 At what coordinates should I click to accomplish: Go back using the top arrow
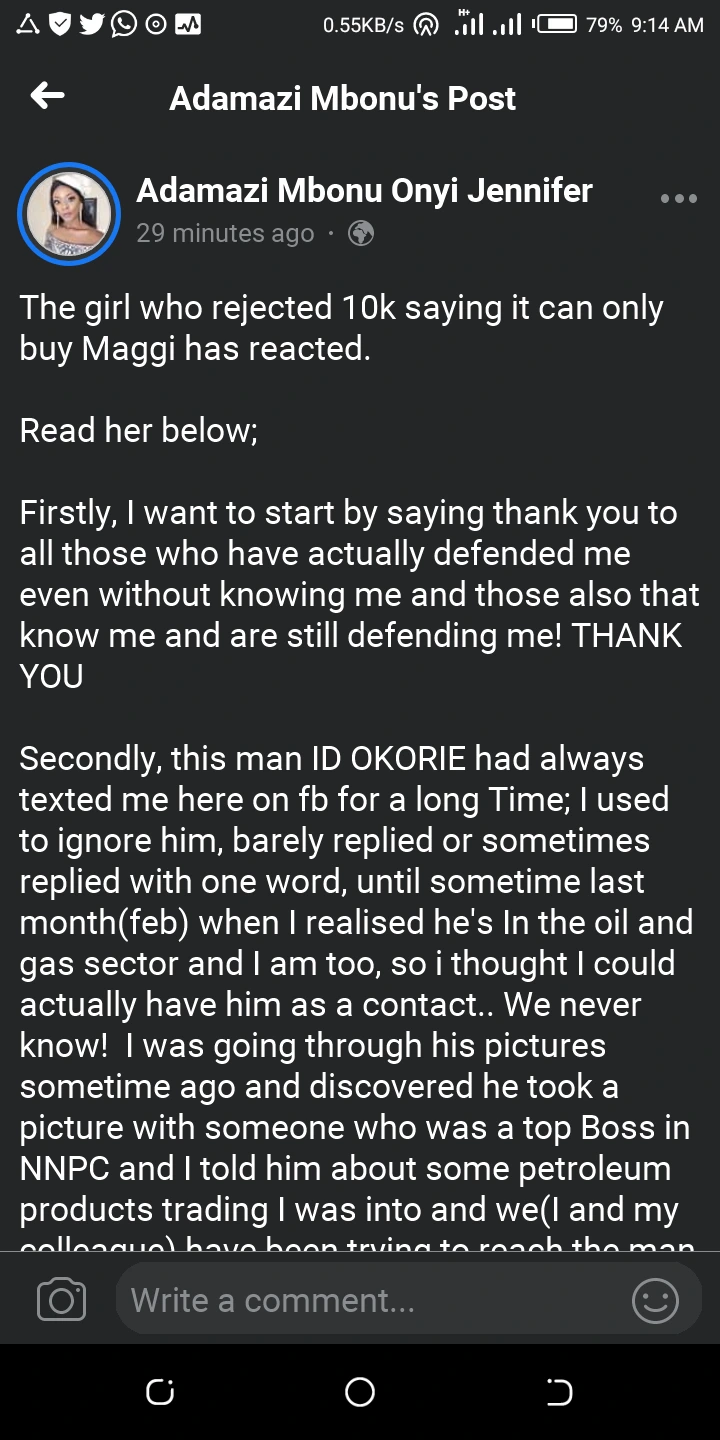click(x=48, y=97)
